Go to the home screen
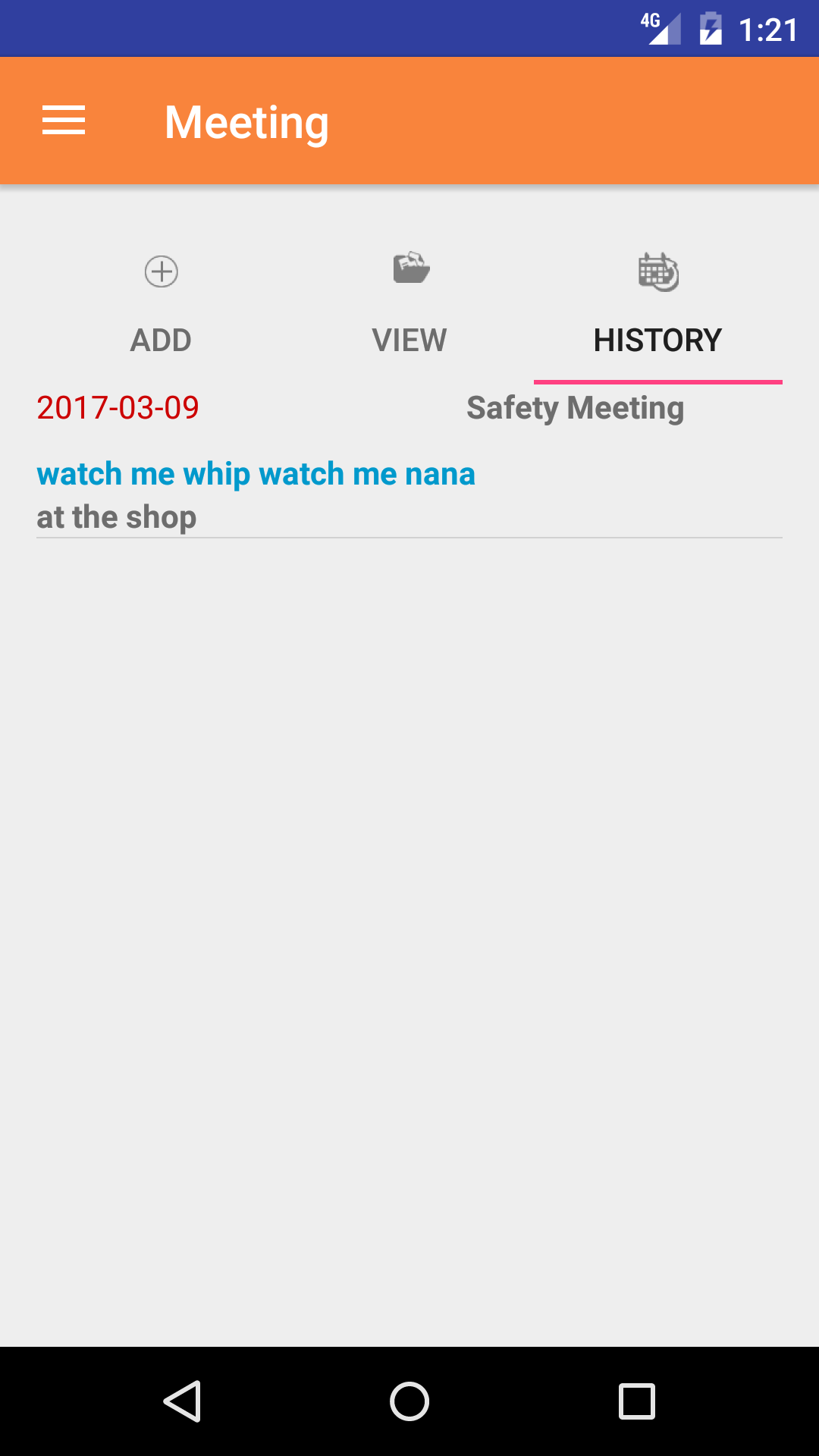This screenshot has width=819, height=1456. click(409, 1401)
